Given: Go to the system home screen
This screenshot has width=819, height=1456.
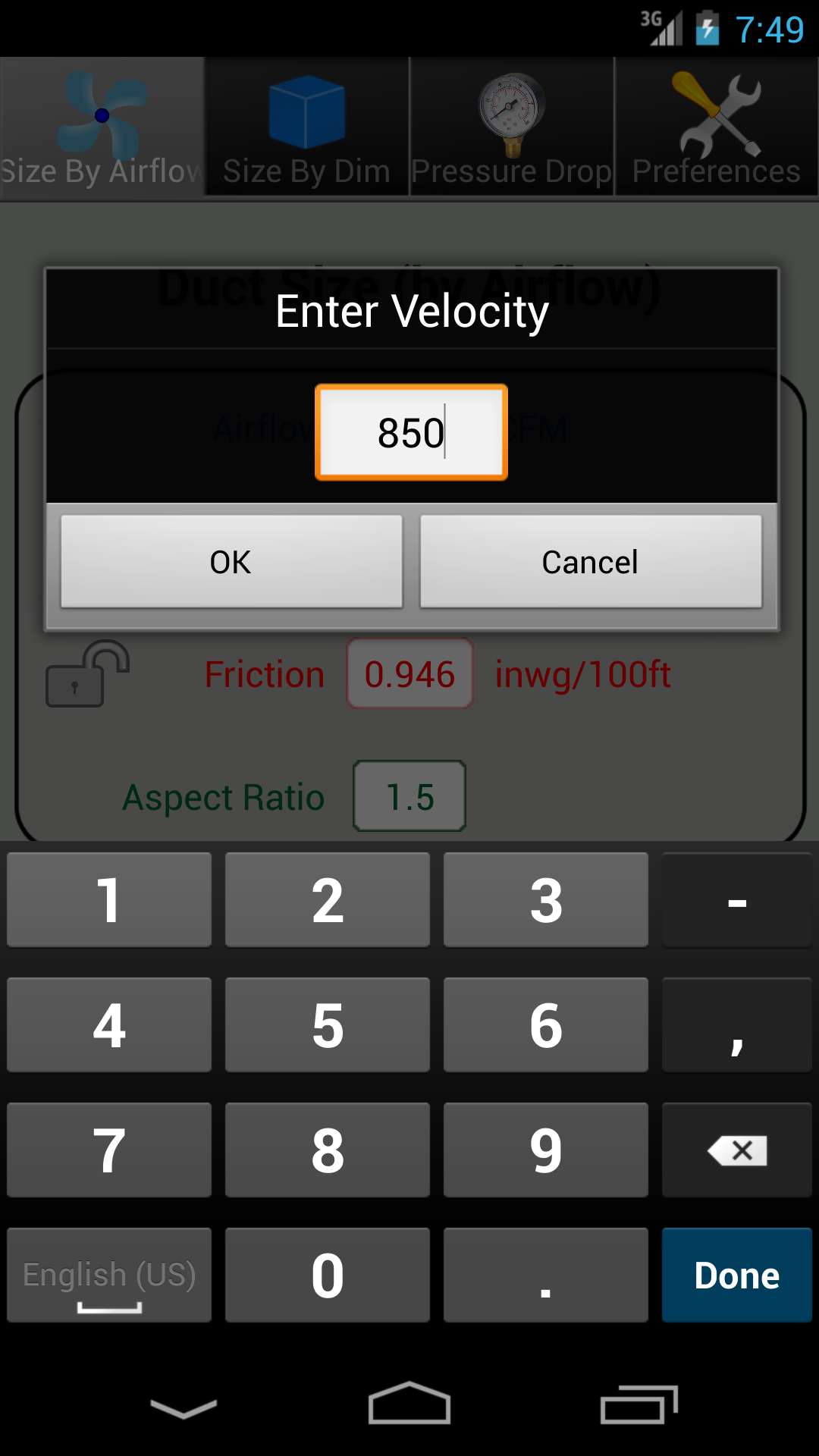Looking at the screenshot, I should pos(409,1404).
